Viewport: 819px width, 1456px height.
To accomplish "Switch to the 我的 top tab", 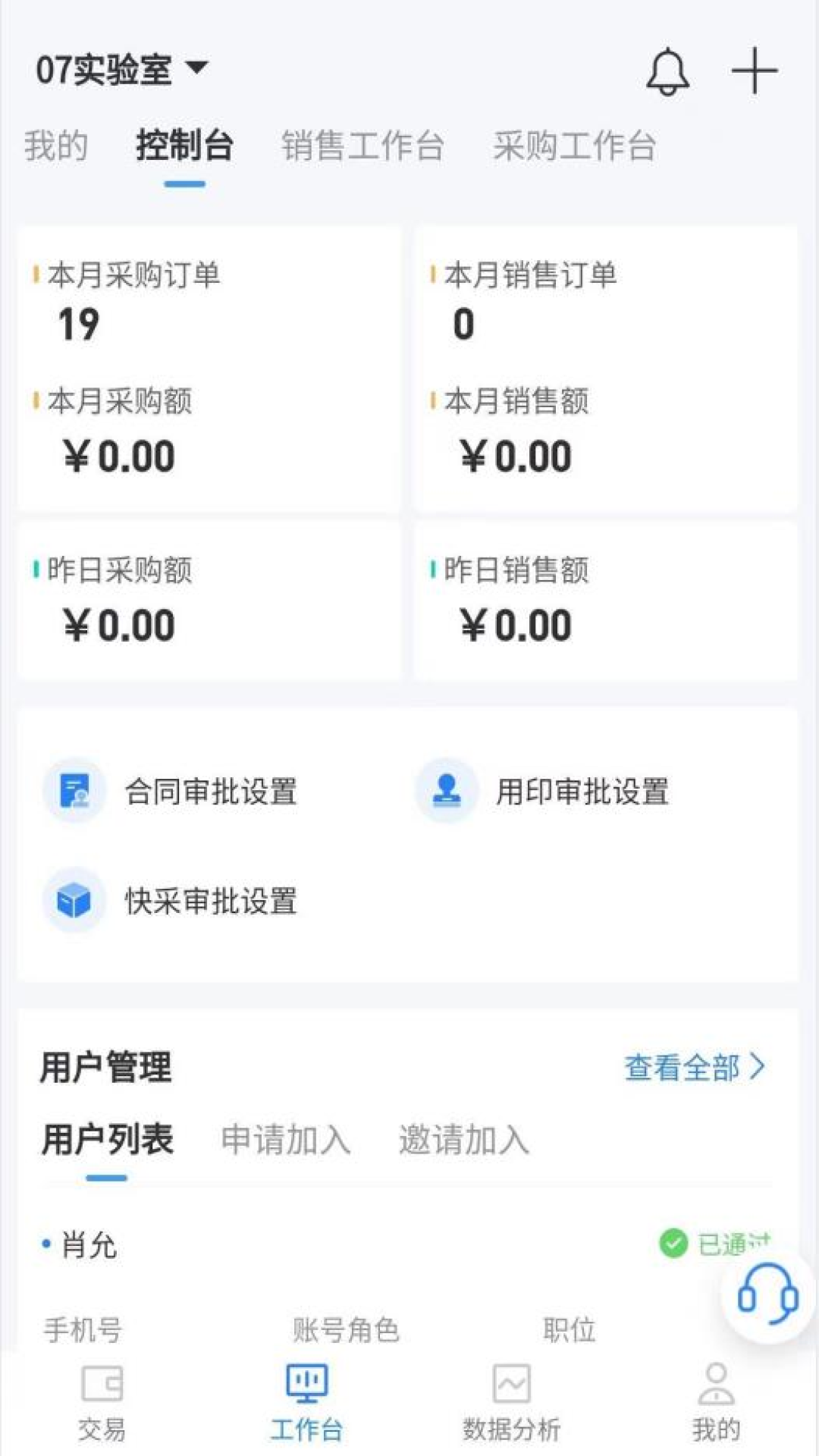I will 55,146.
